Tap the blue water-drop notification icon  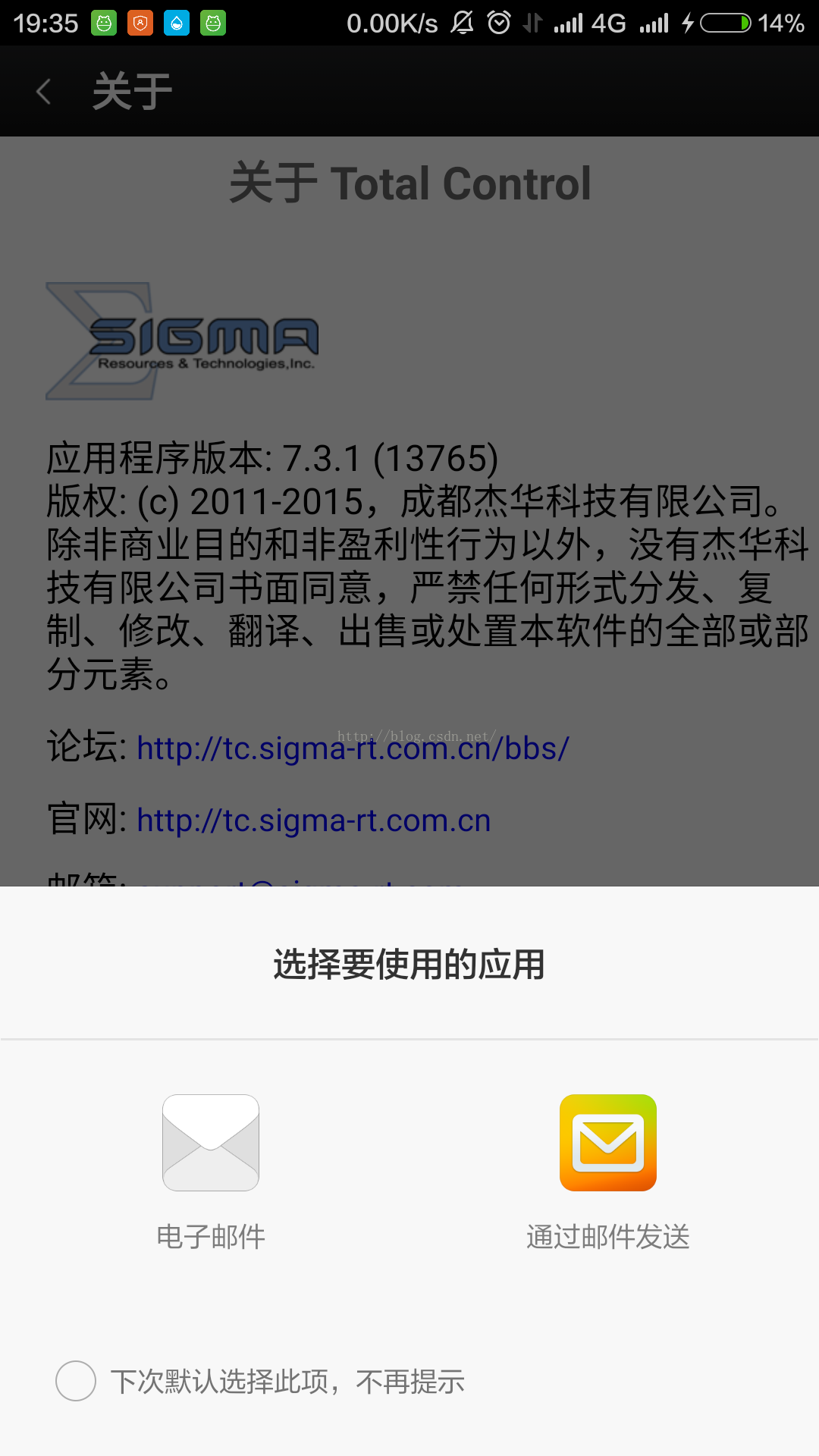[177, 24]
